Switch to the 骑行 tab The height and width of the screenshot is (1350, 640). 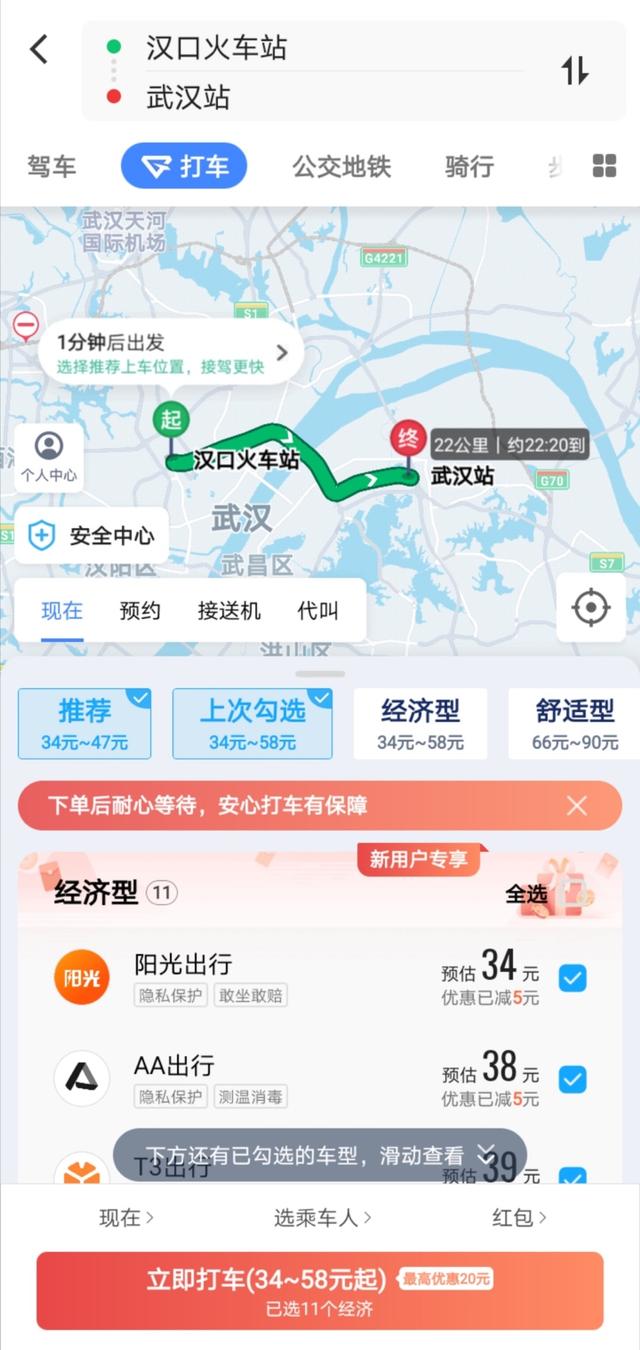[x=469, y=166]
